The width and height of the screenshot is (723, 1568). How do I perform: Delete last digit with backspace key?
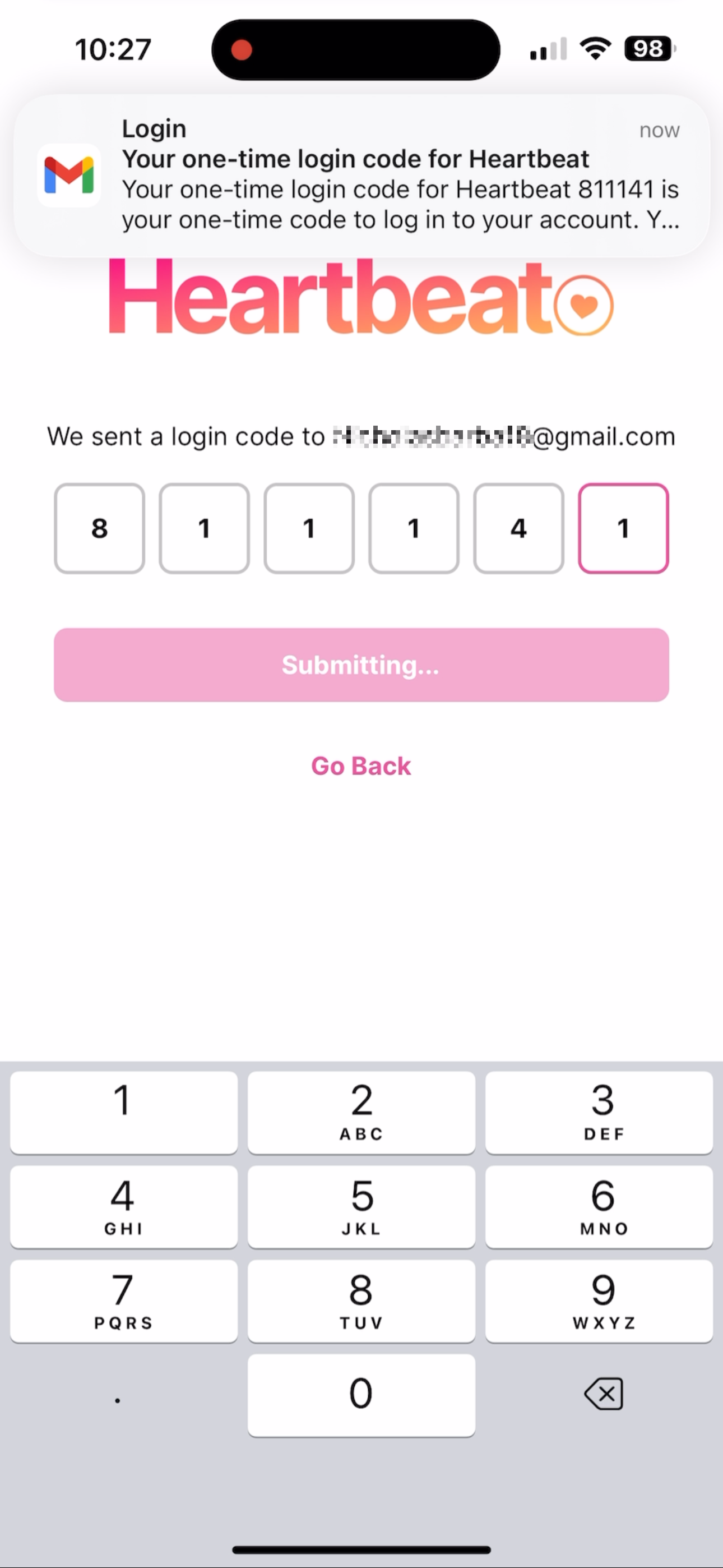603,1393
